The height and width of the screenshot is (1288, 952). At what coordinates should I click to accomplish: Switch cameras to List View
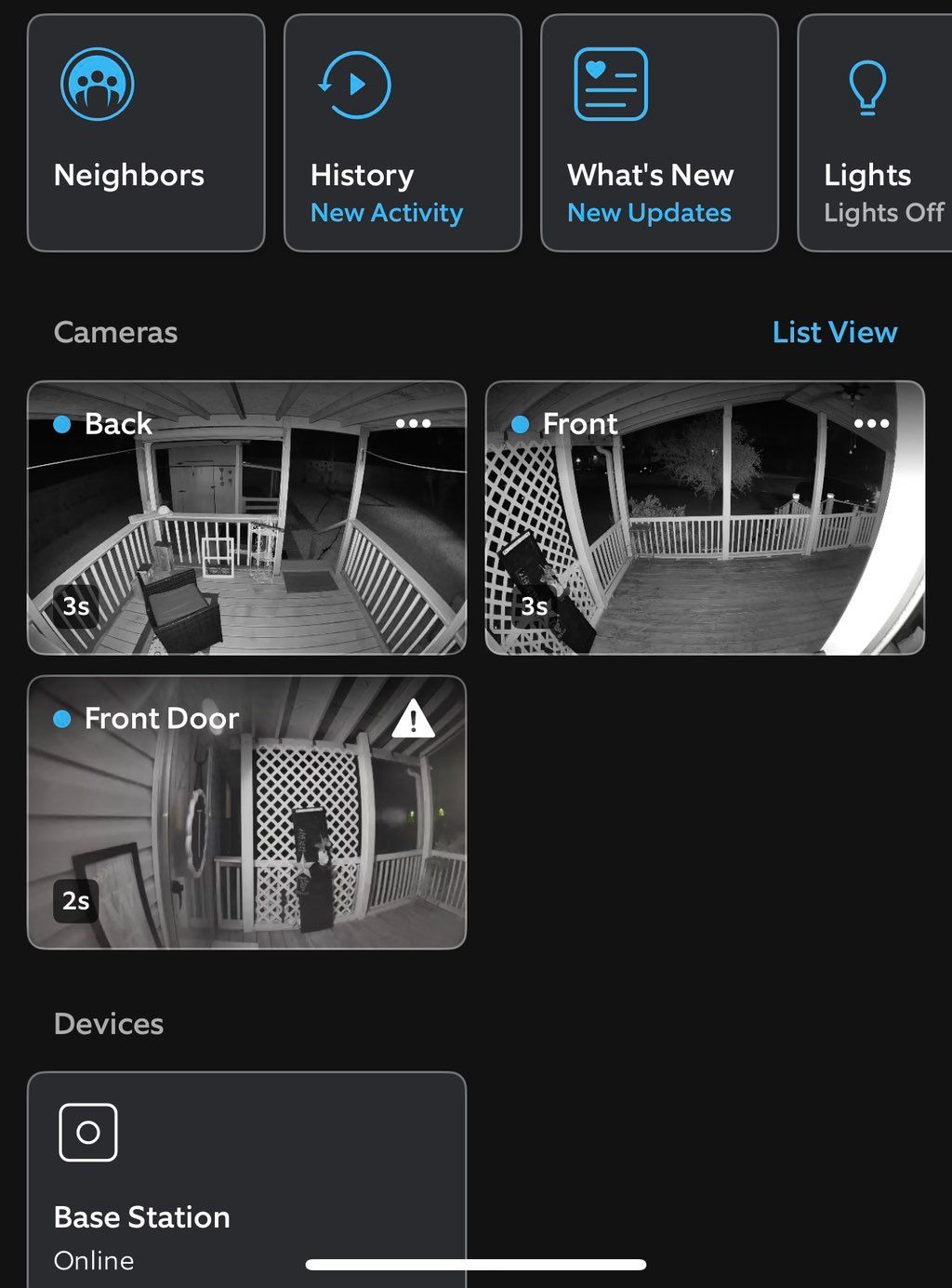pos(834,332)
